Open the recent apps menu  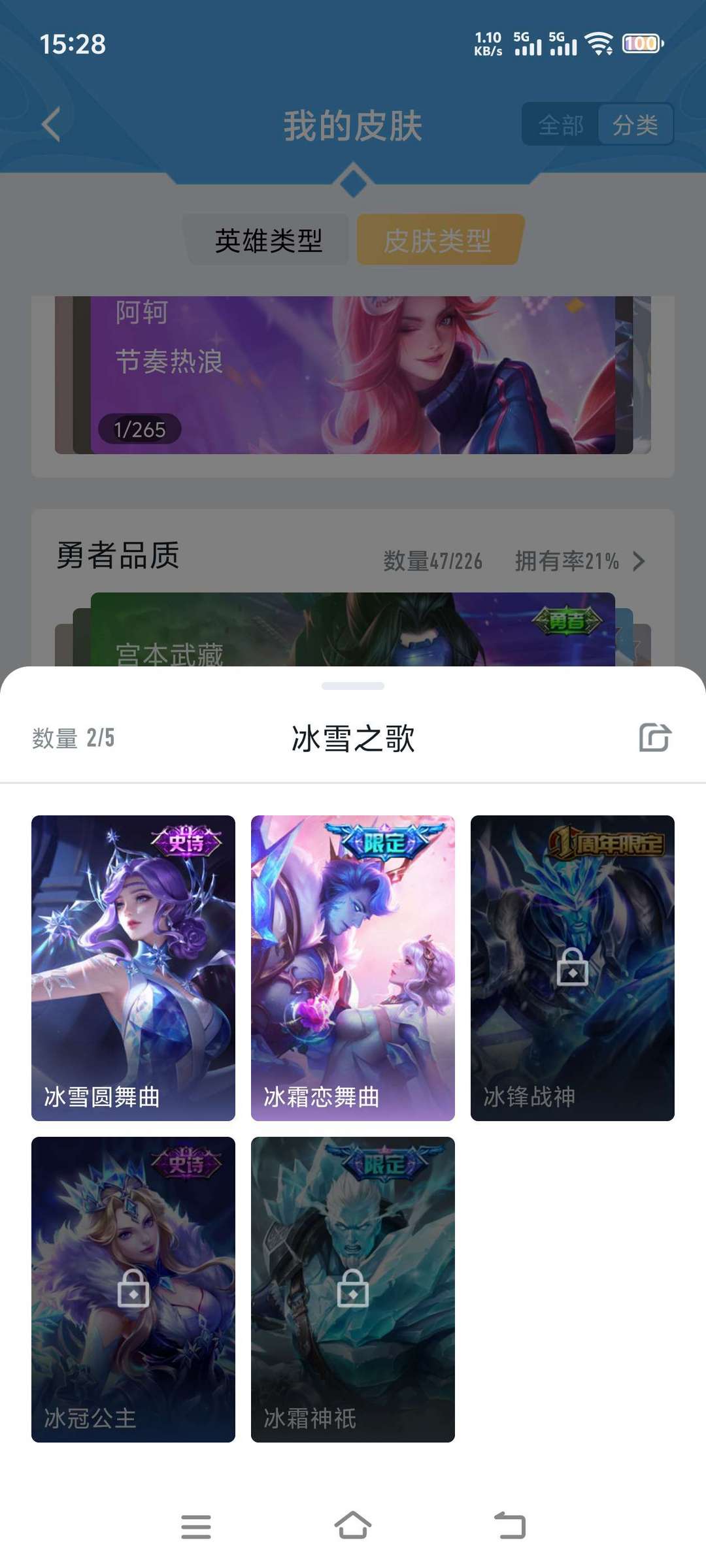click(196, 1526)
